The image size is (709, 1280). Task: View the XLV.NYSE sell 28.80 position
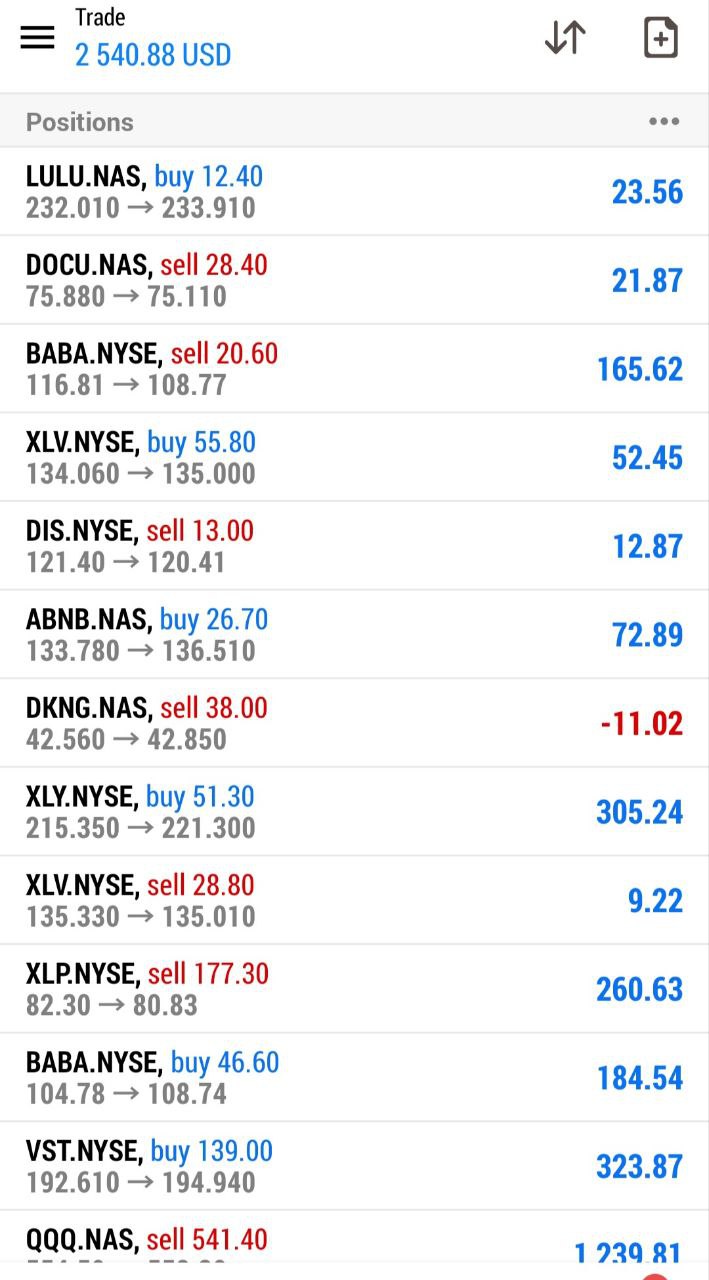[x=354, y=900]
